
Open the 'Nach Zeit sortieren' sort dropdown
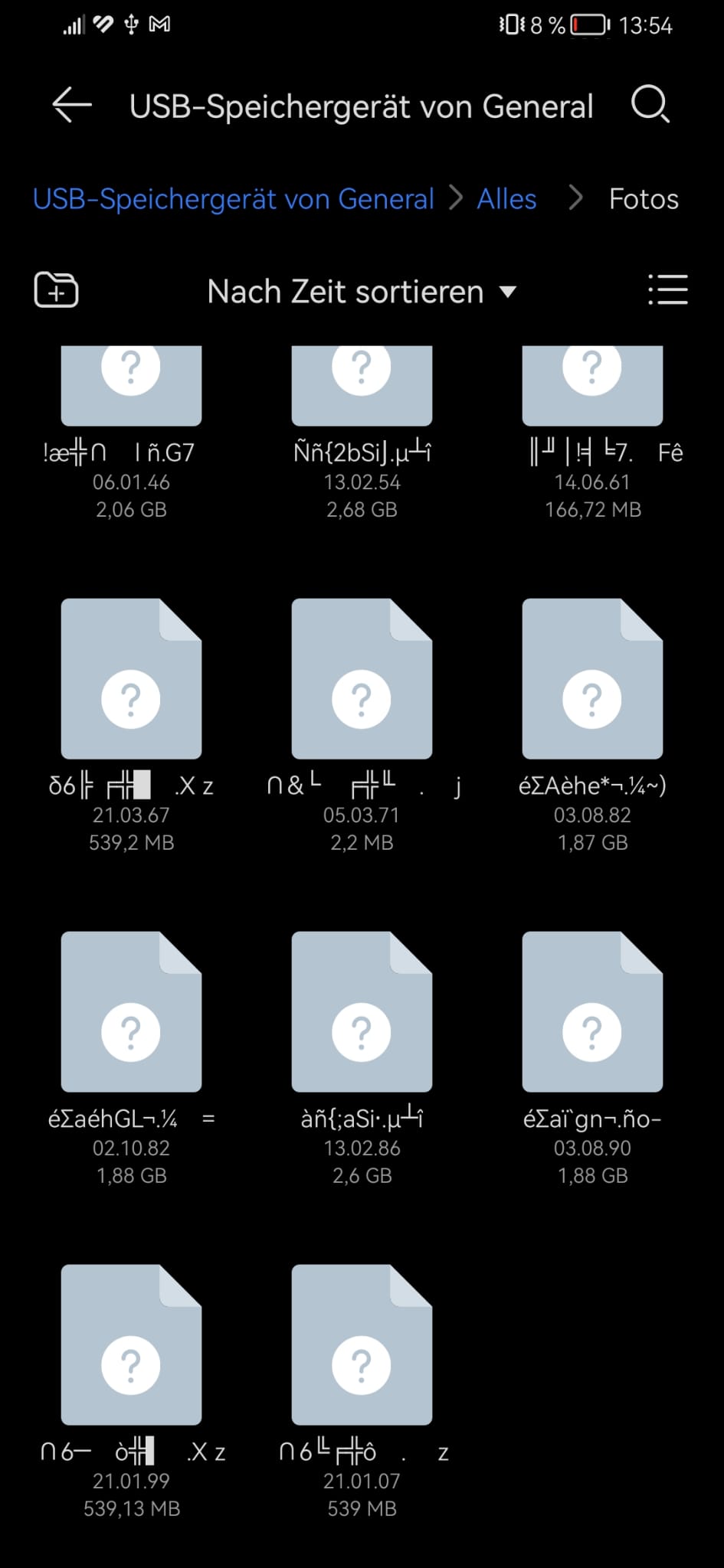pyautogui.click(x=362, y=292)
